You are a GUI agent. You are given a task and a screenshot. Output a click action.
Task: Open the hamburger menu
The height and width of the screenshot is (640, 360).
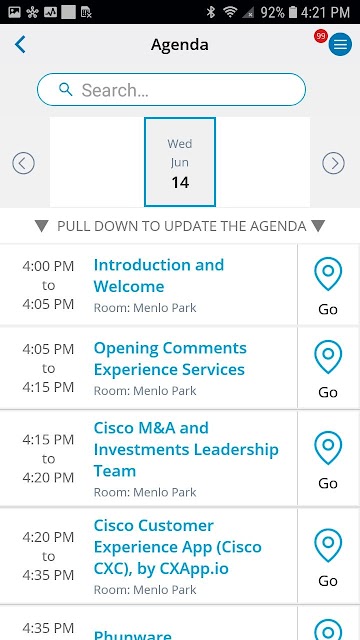point(340,44)
